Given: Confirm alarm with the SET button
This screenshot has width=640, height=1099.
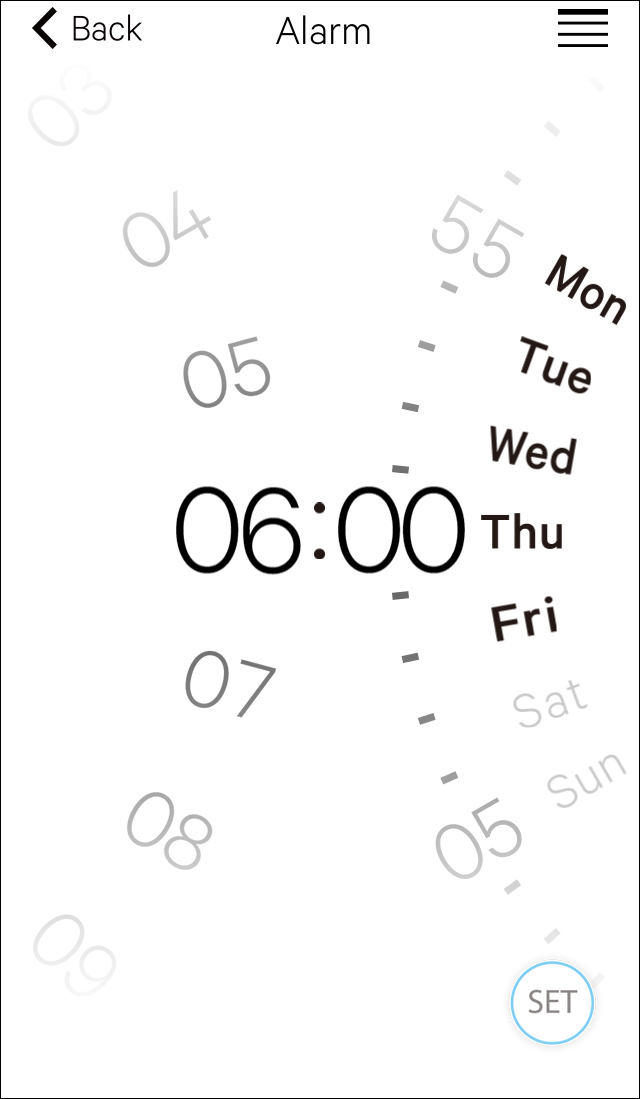Looking at the screenshot, I should pyautogui.click(x=552, y=1003).
